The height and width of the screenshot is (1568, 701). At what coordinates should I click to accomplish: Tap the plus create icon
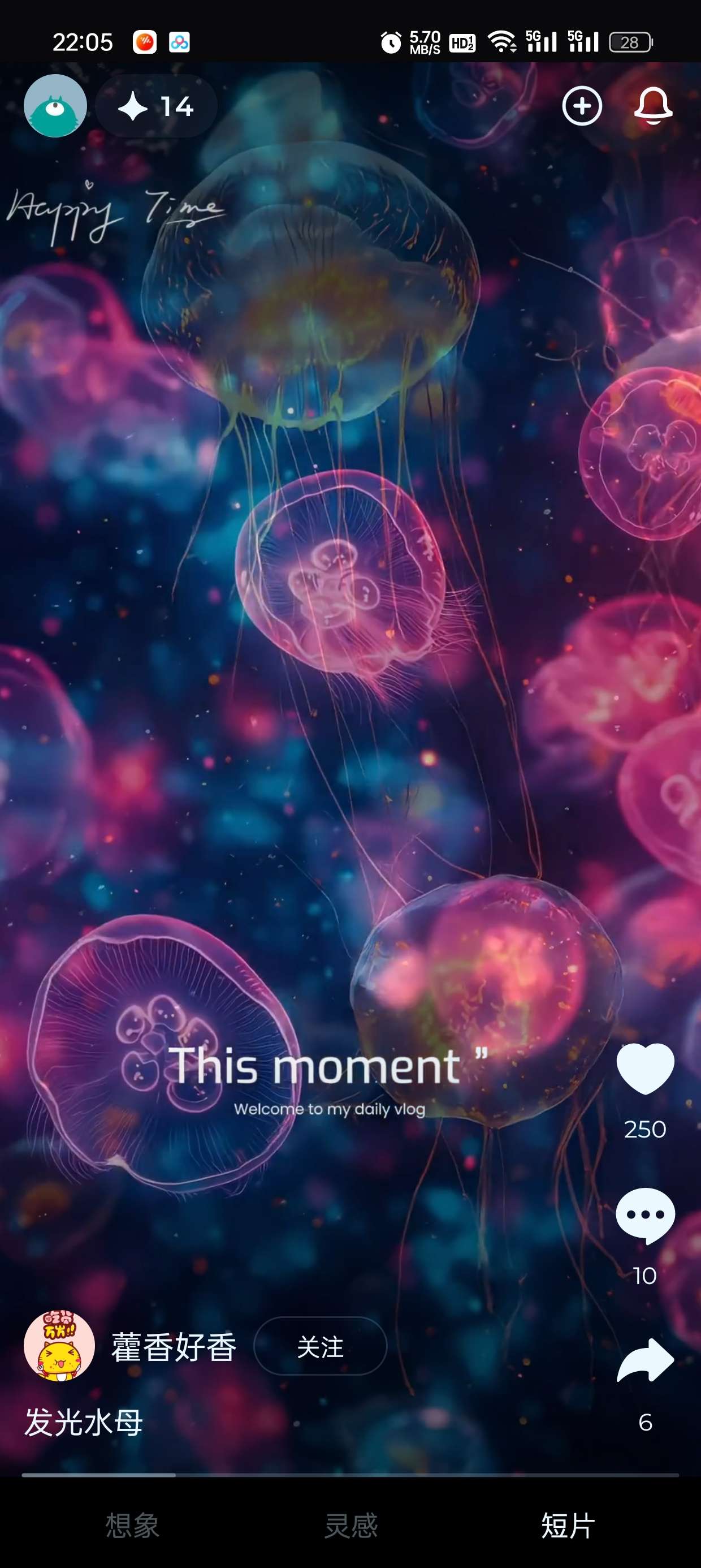point(582,106)
